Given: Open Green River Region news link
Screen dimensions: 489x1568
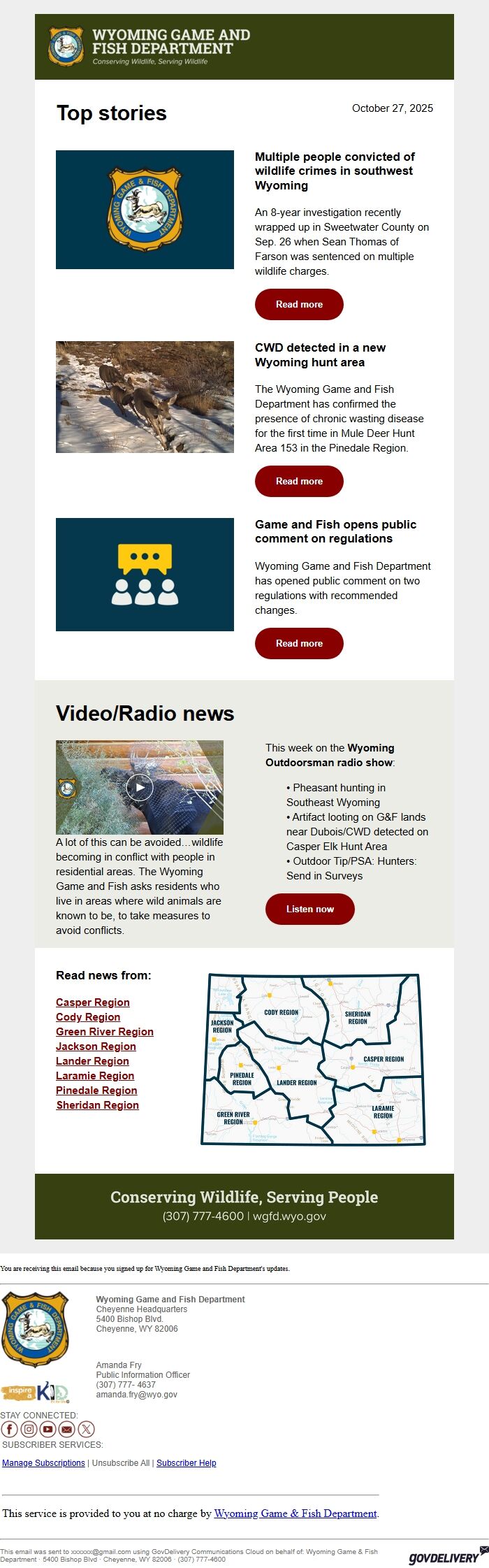Looking at the screenshot, I should point(105,1032).
